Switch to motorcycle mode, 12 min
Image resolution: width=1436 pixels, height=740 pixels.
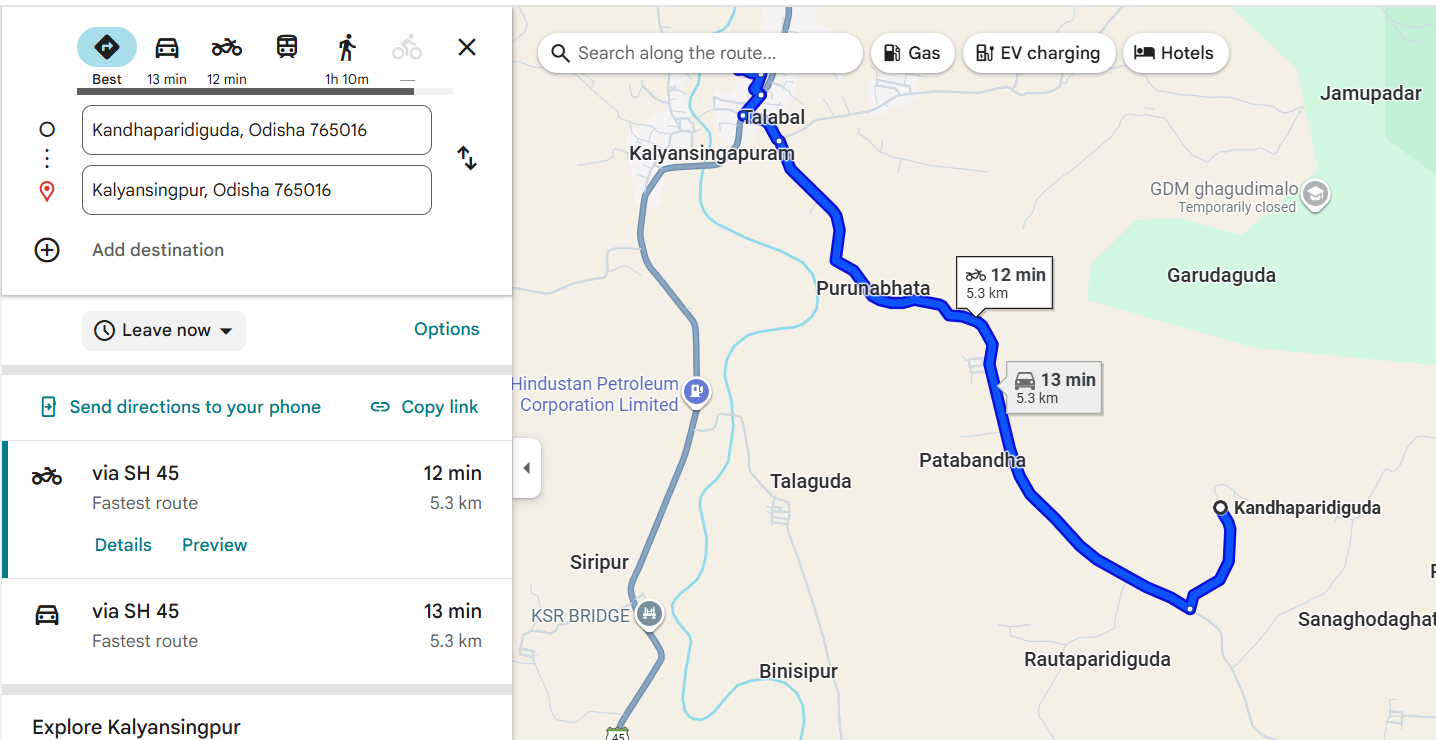(227, 48)
